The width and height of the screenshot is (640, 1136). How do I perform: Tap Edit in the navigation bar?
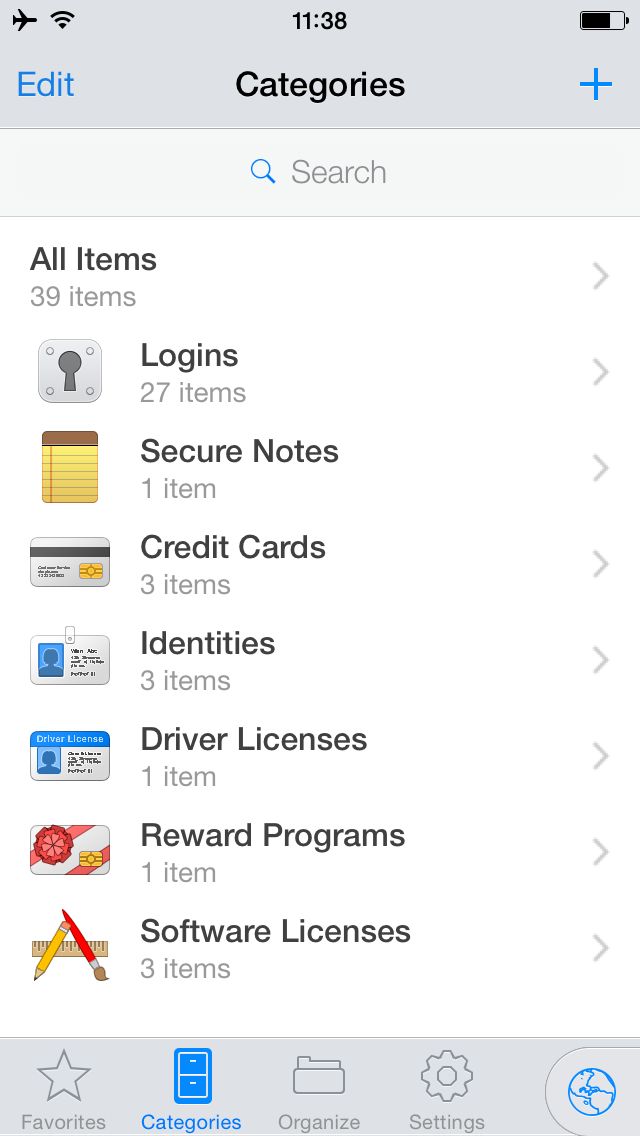[x=46, y=85]
